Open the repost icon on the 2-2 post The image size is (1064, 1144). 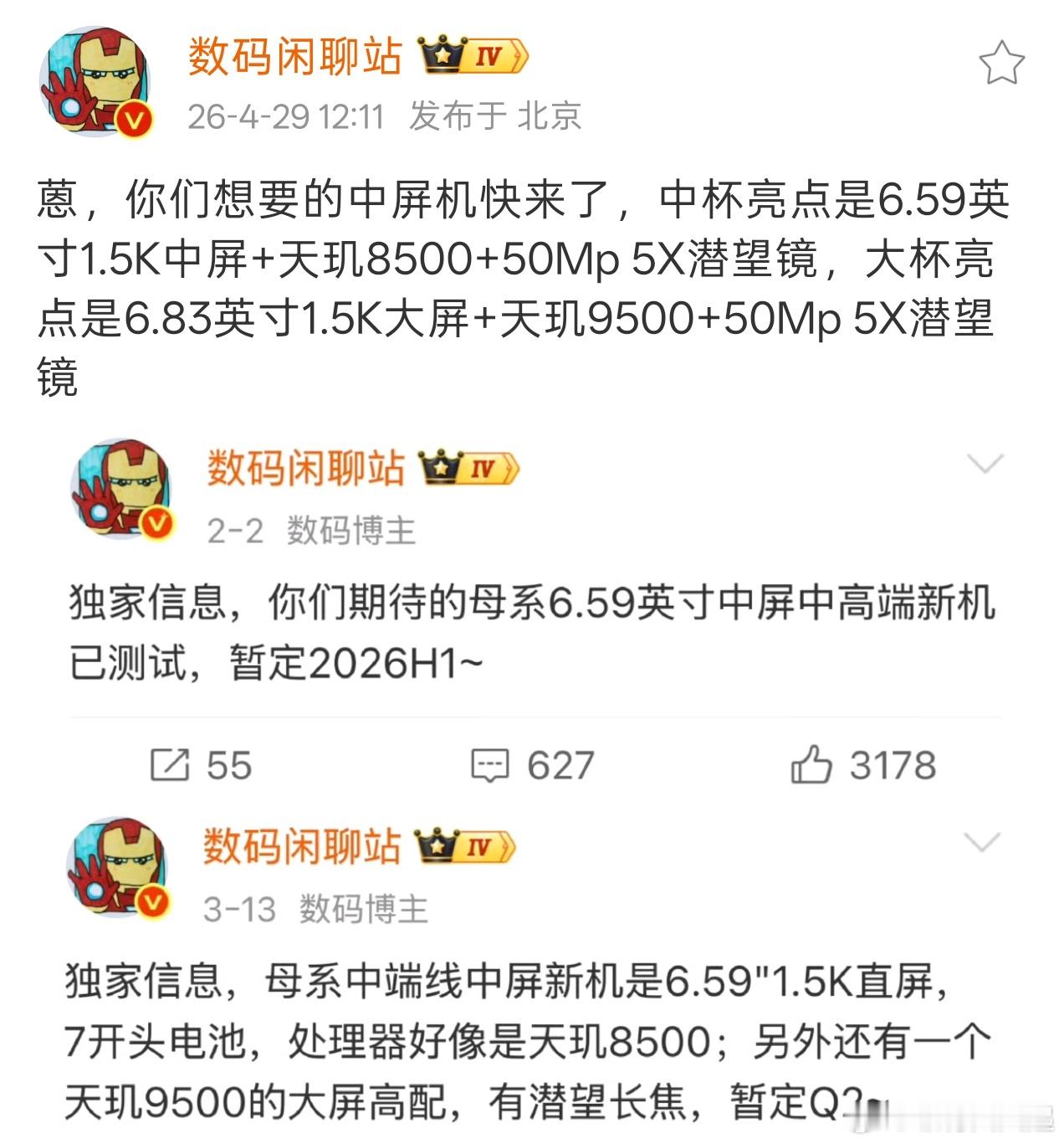[171, 762]
